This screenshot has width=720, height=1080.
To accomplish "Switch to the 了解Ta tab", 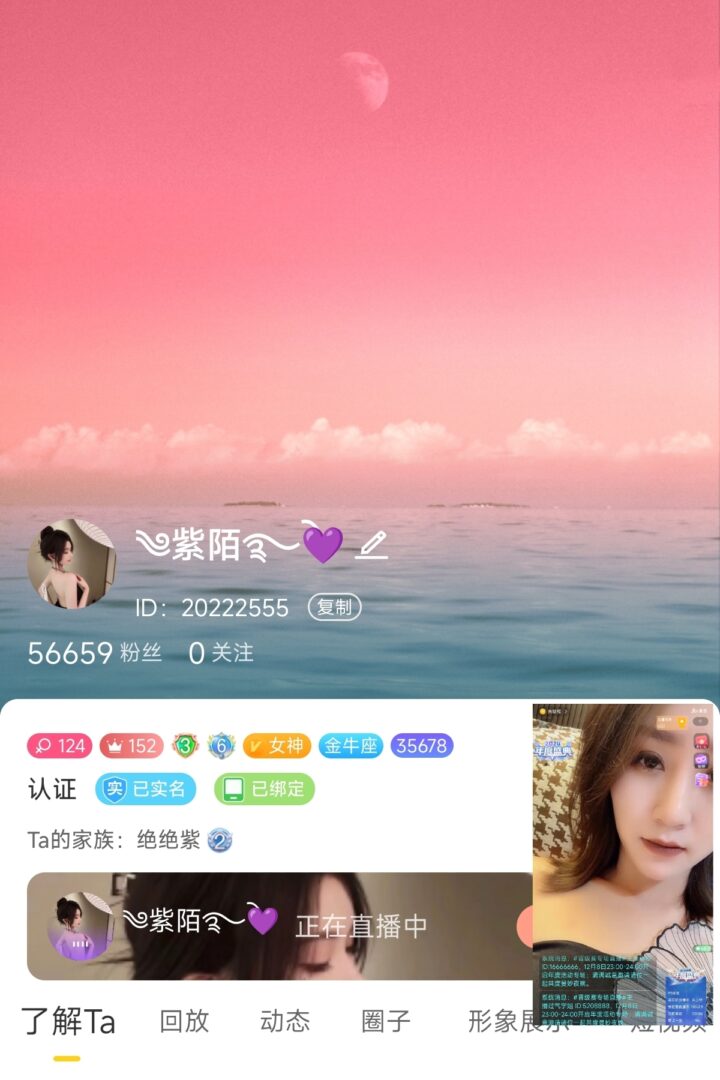I will tap(68, 1022).
